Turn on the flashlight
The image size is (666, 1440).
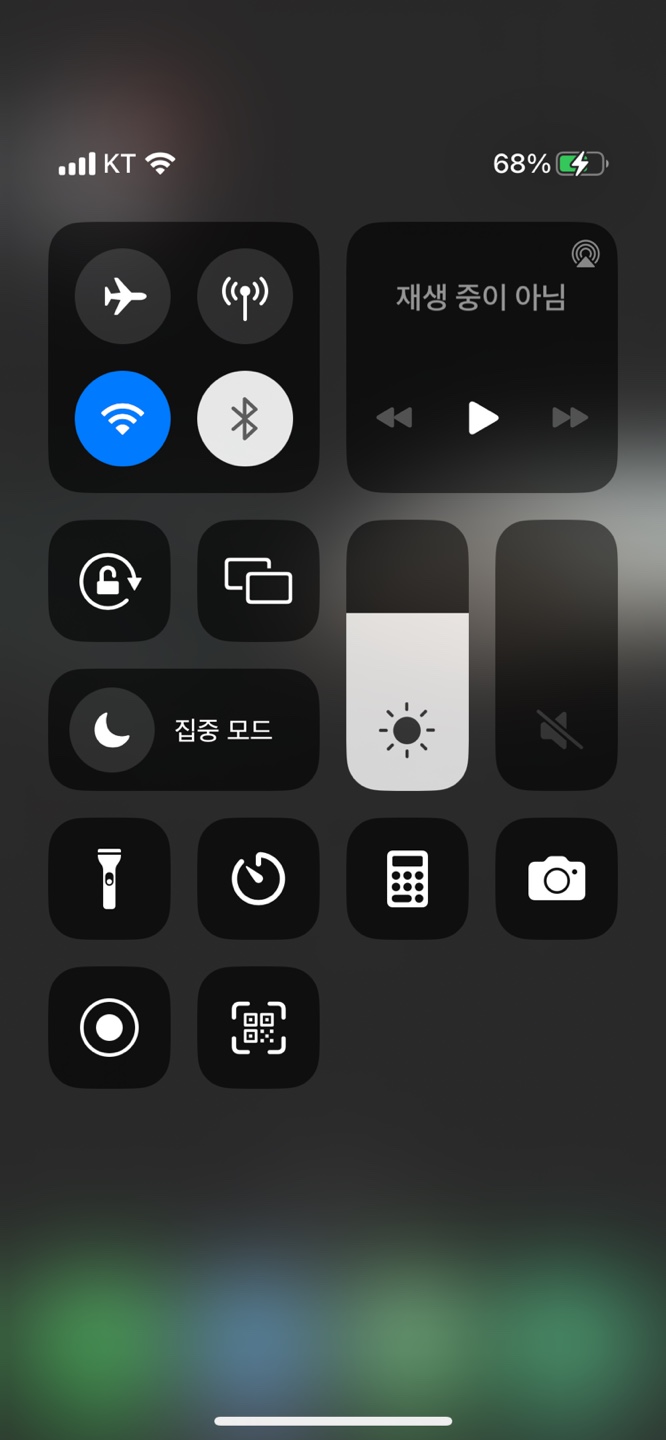[x=110, y=878]
